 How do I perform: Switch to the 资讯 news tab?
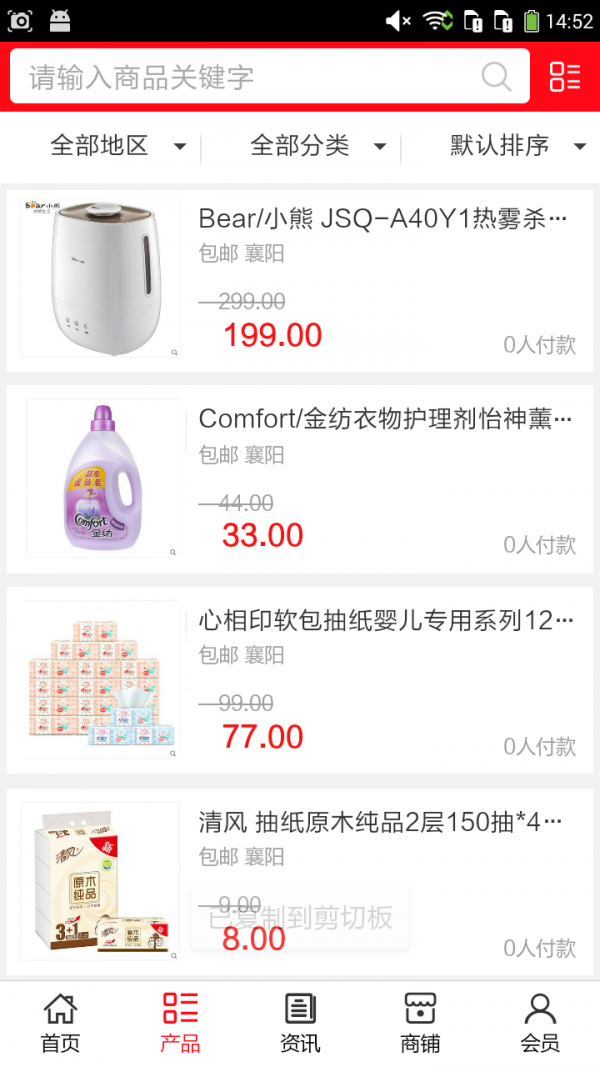pos(300,1023)
